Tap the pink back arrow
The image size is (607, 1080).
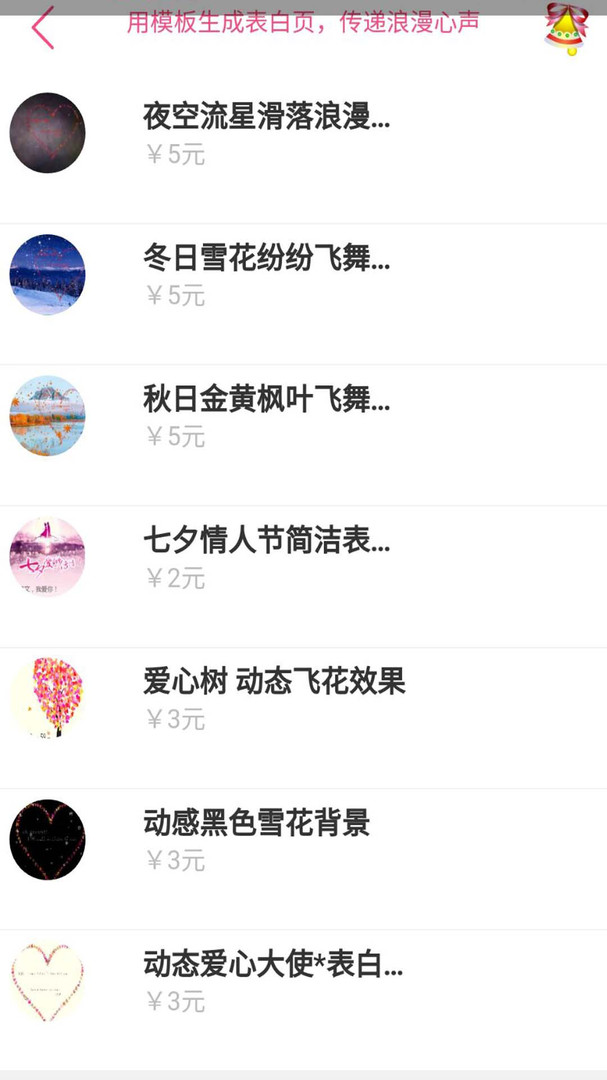click(x=42, y=28)
